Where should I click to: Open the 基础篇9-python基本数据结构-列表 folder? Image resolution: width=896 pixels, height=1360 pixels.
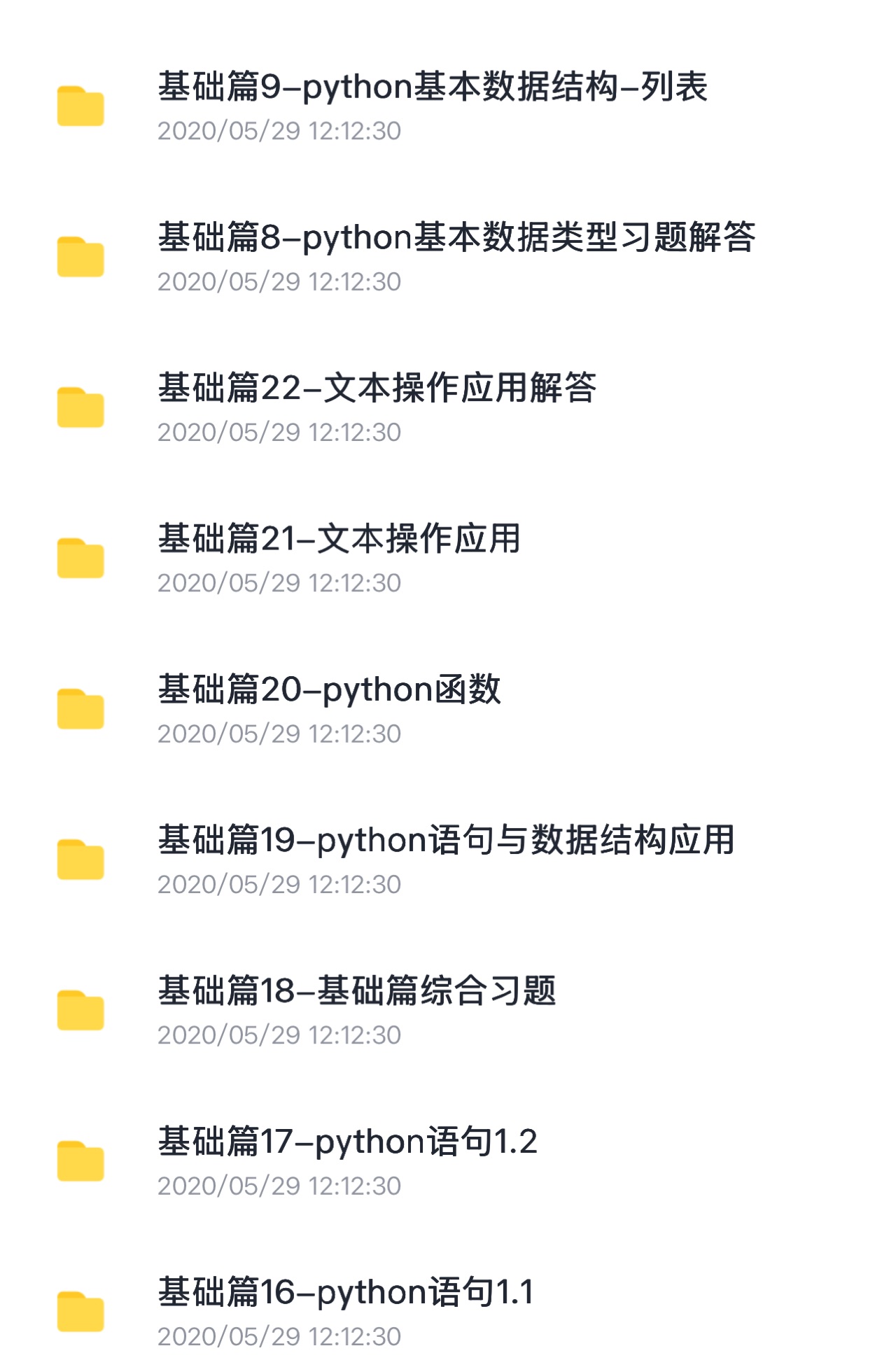point(434,85)
